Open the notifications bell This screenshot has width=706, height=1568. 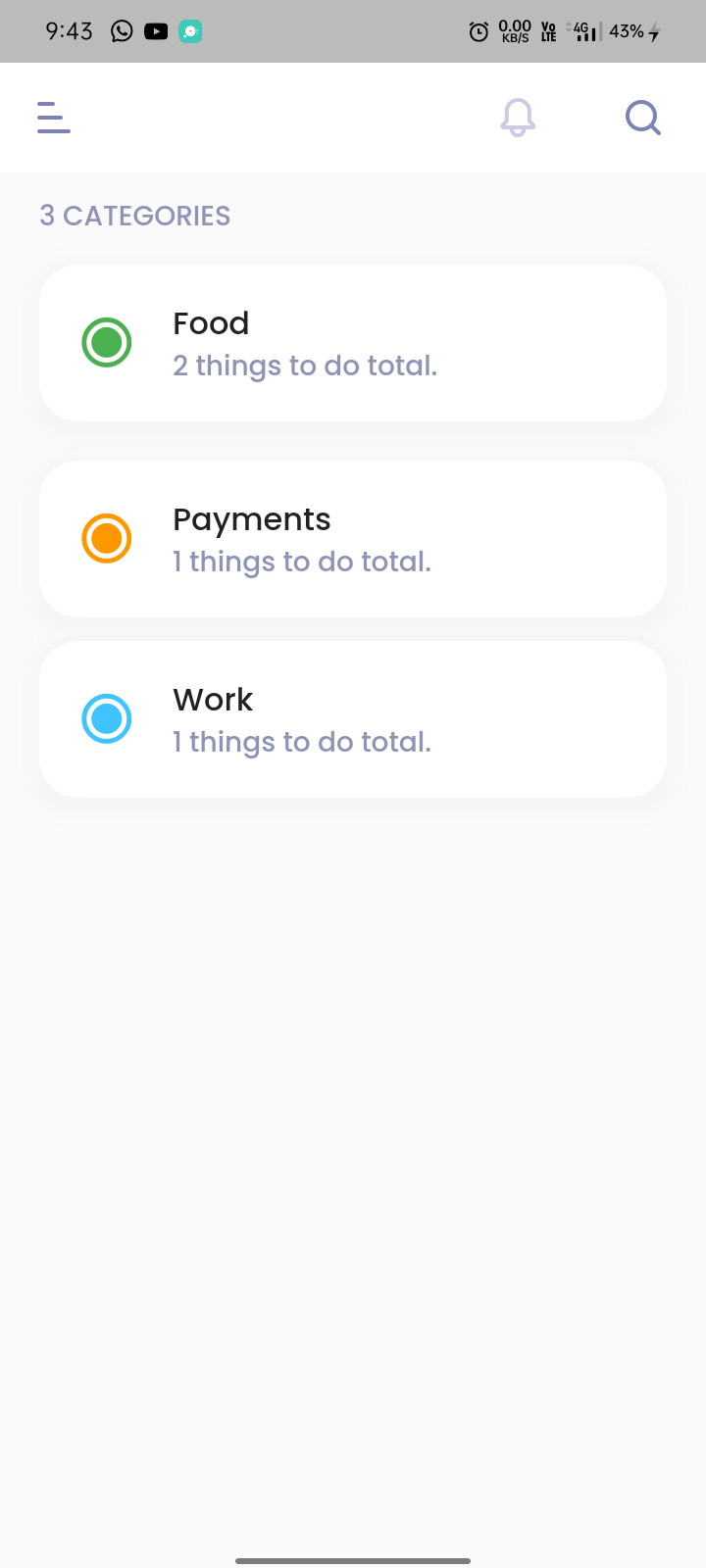(x=518, y=118)
